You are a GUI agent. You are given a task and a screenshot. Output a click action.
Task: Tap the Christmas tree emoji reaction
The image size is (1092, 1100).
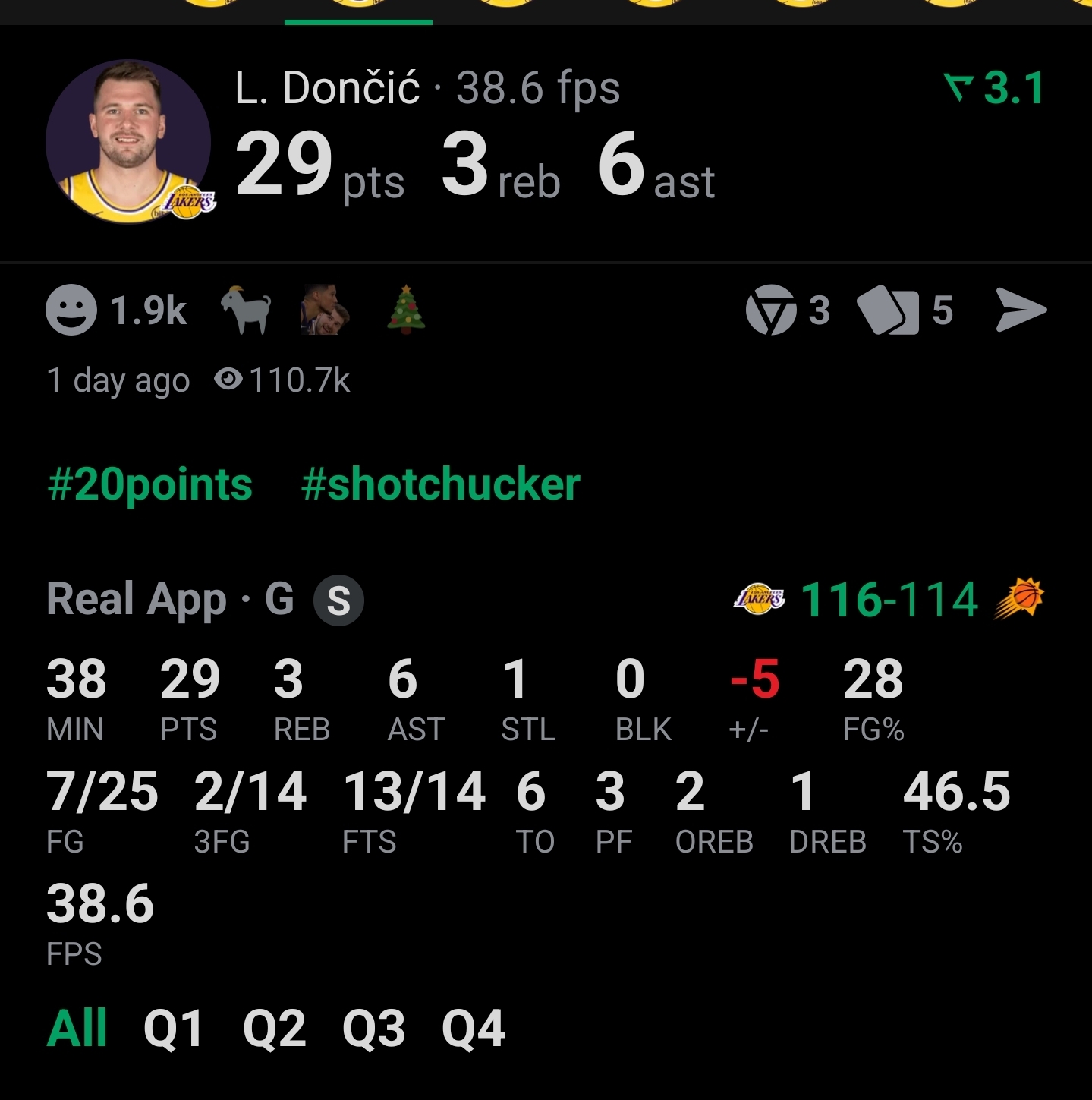pos(406,310)
